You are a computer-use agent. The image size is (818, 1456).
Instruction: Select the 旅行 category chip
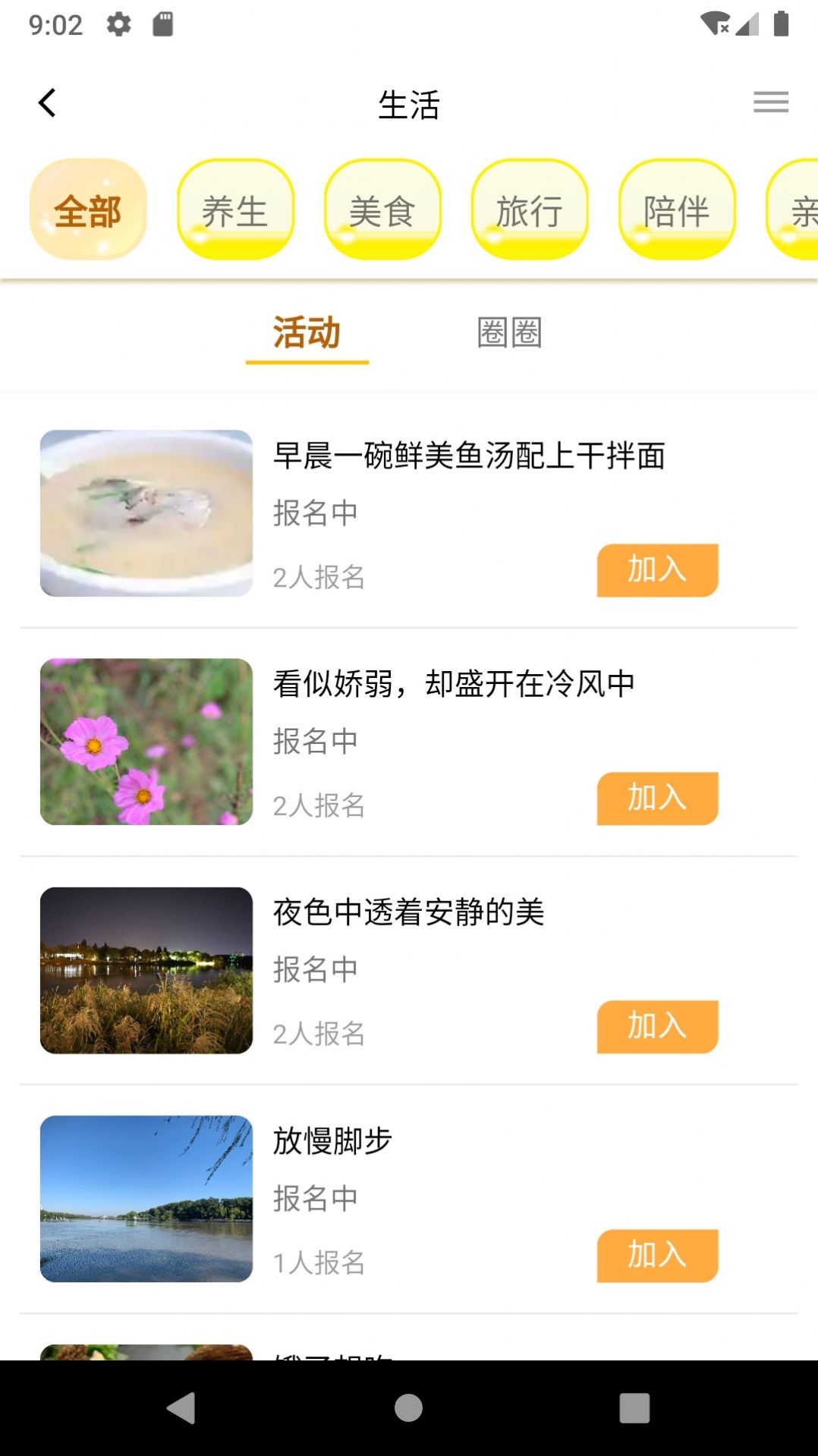click(529, 210)
